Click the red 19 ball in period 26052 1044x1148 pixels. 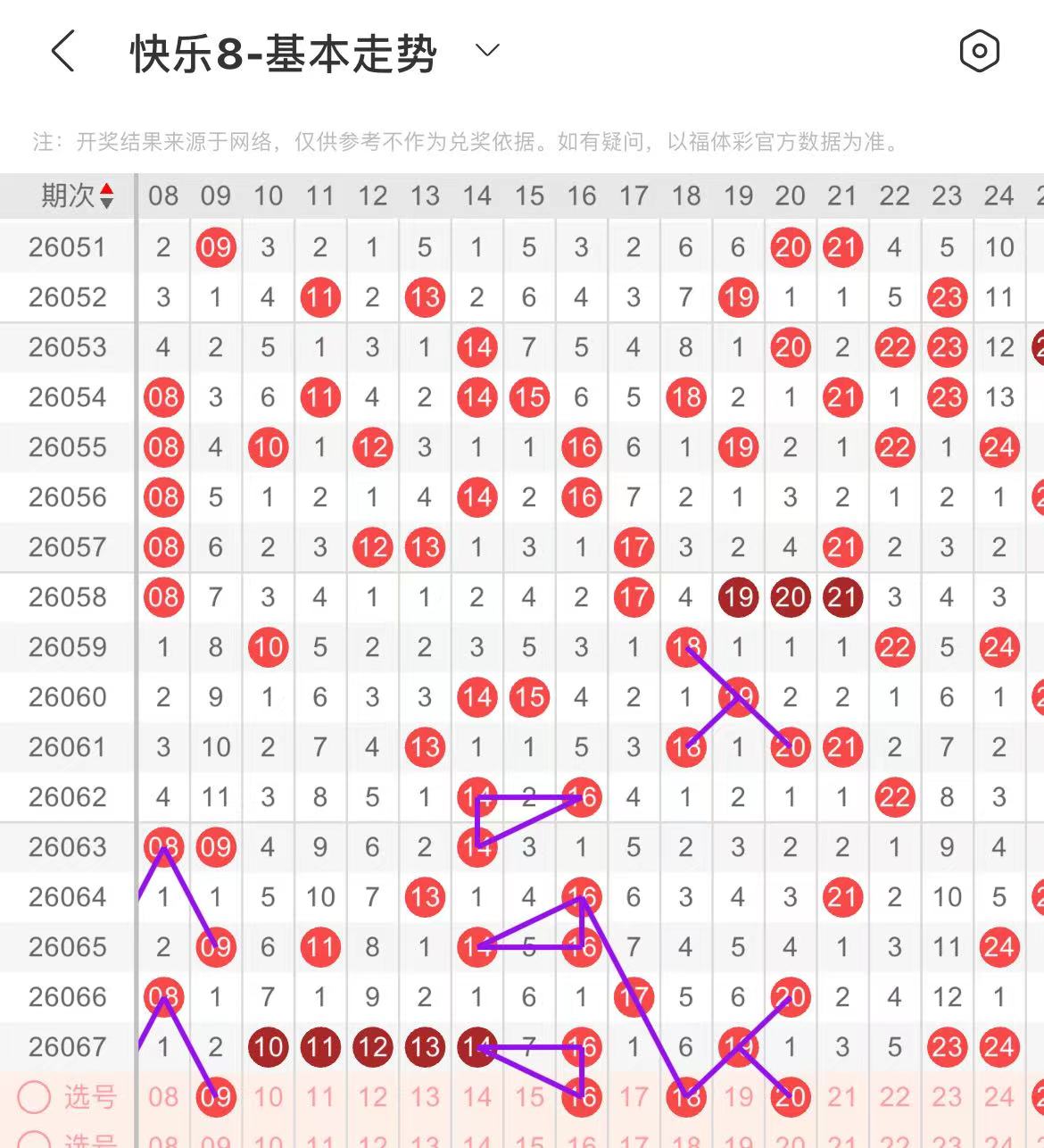click(738, 297)
